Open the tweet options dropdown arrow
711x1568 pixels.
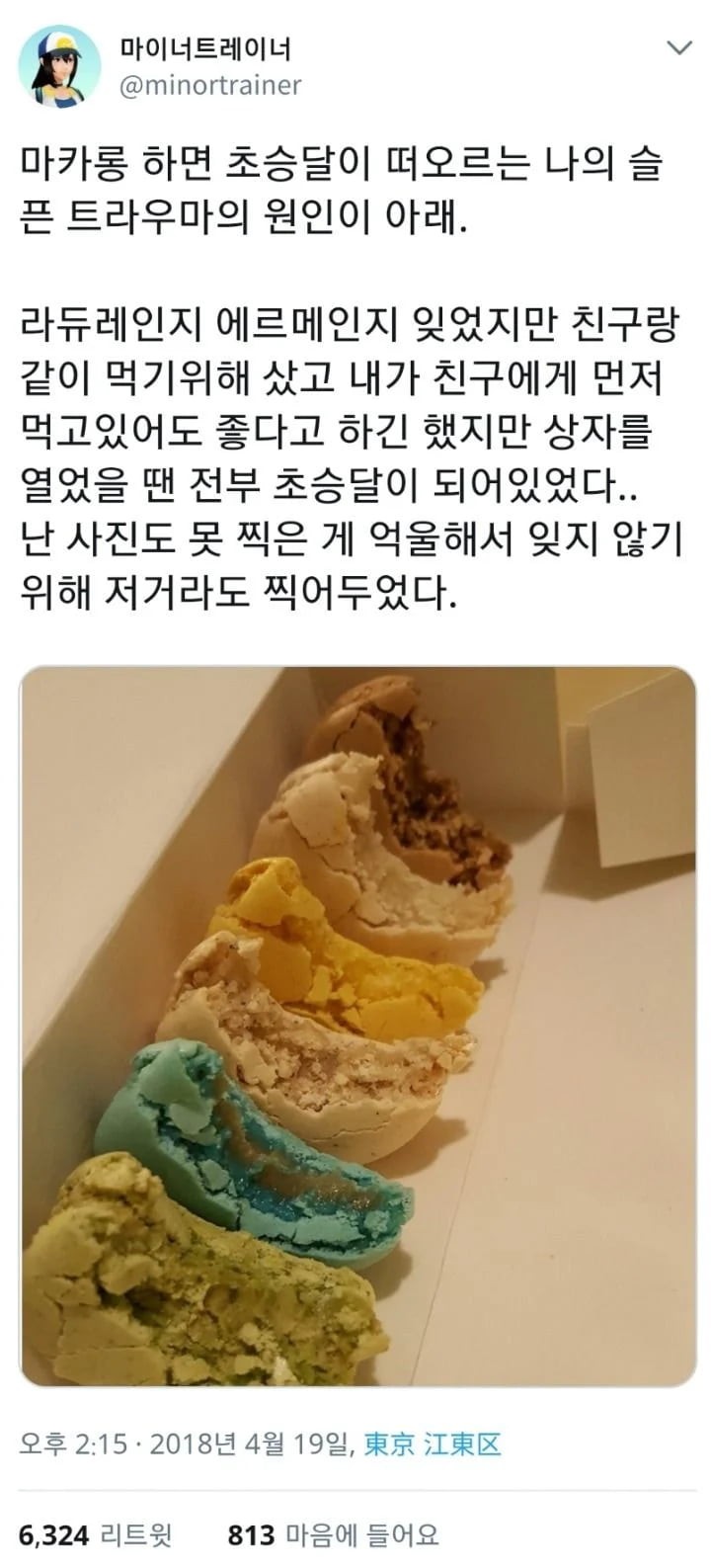click(x=679, y=48)
